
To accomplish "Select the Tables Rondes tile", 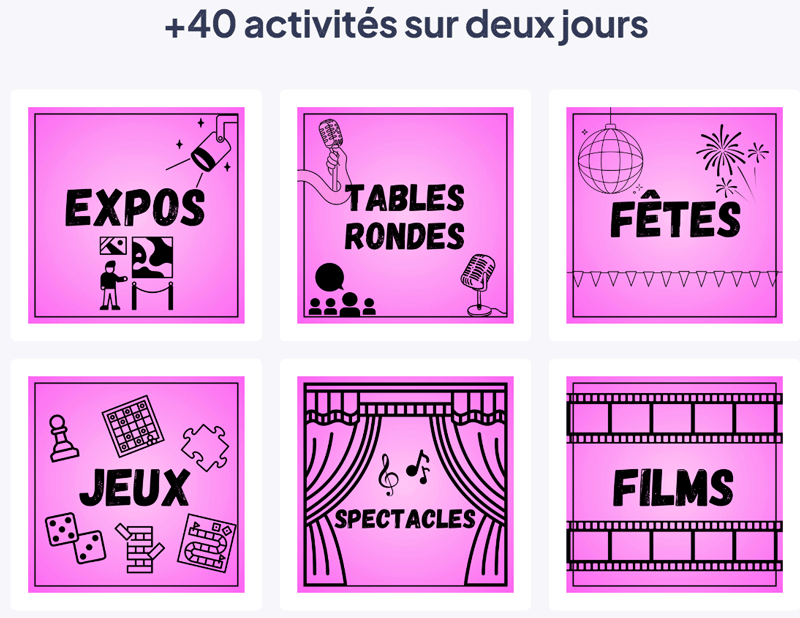I will click(405, 215).
